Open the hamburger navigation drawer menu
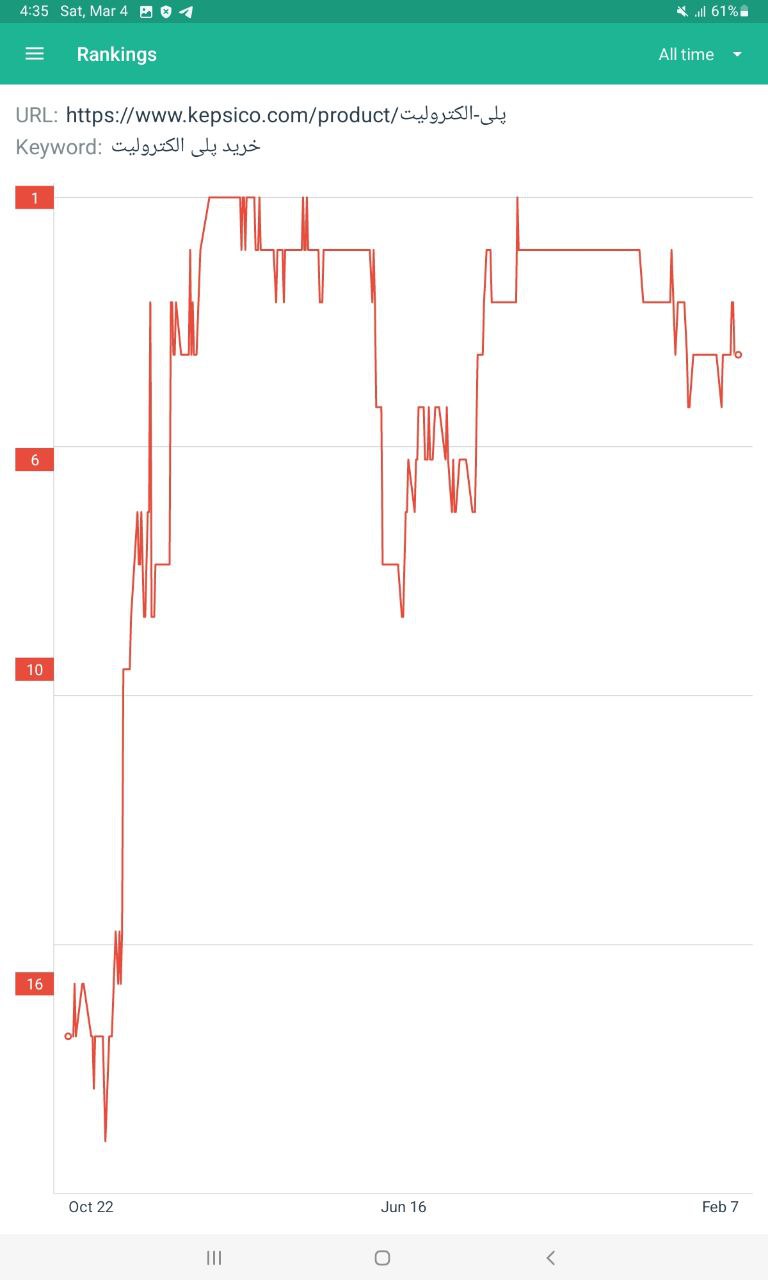 pos(34,54)
